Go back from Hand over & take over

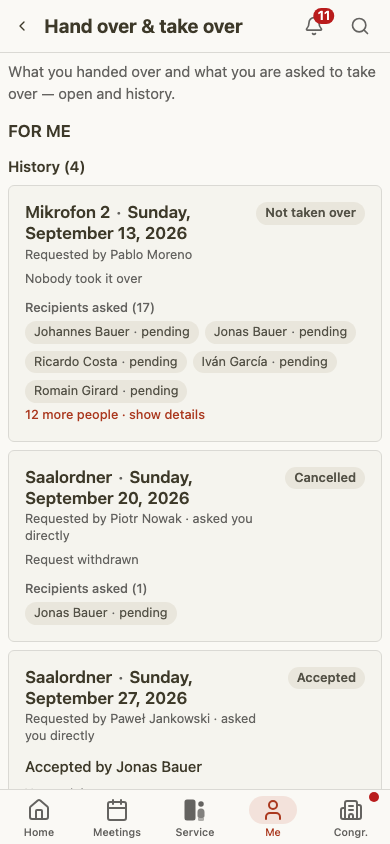[22, 26]
